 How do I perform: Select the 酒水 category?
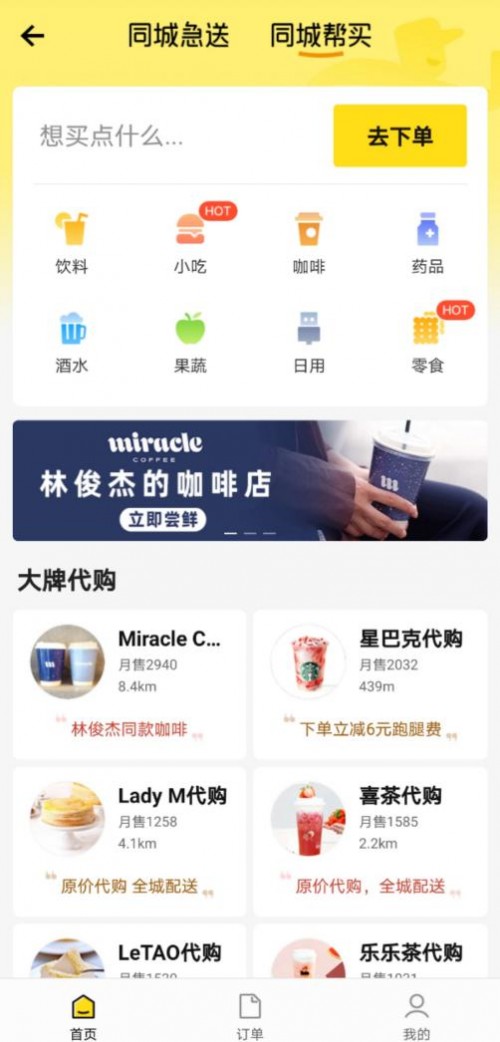(72, 342)
